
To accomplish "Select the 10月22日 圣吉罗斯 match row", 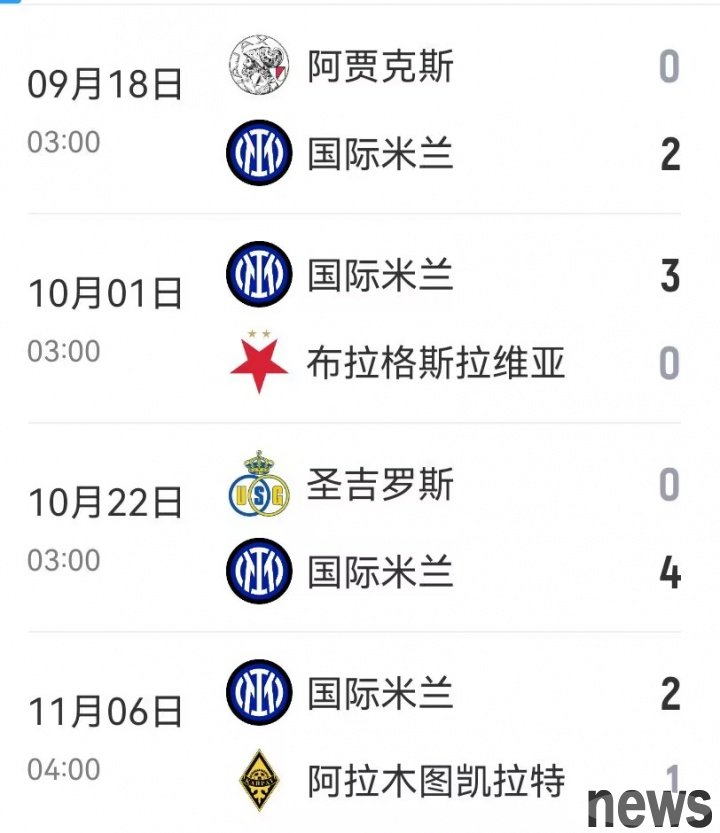I will [x=360, y=528].
